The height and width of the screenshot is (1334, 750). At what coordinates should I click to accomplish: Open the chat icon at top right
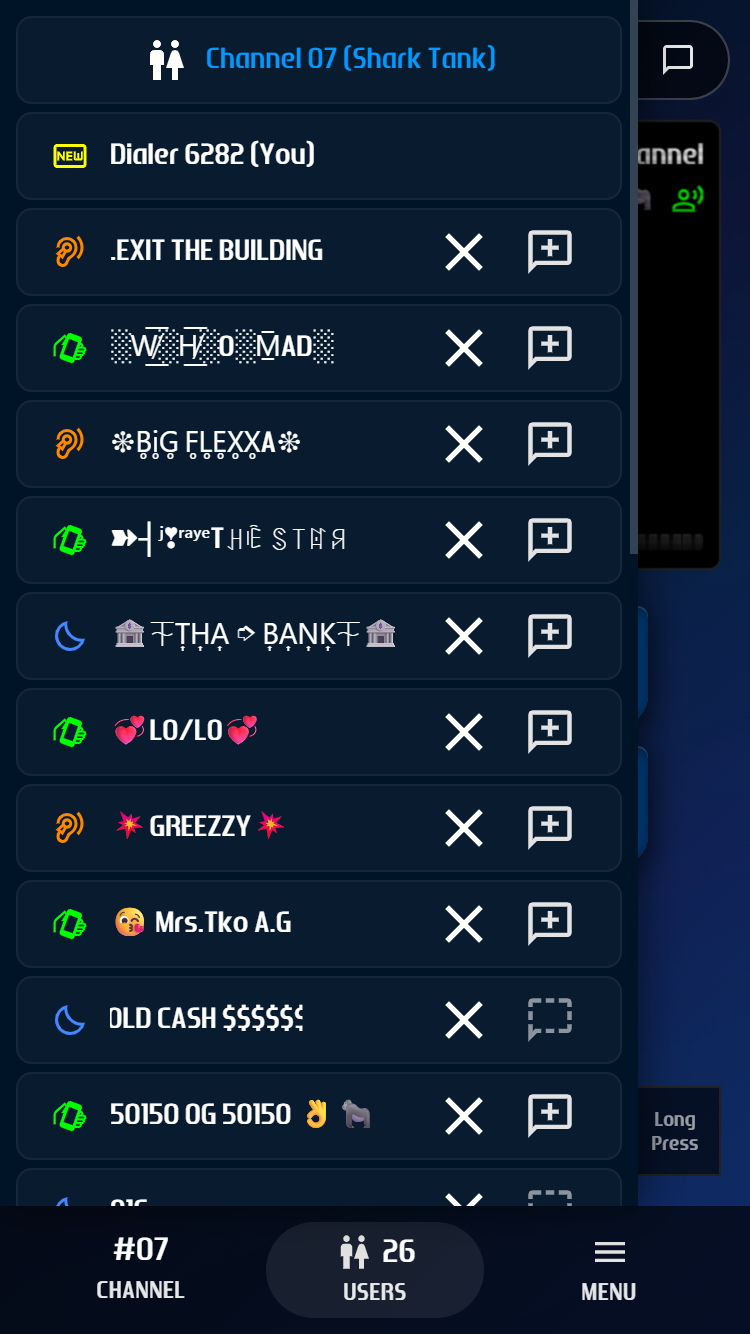tap(678, 59)
